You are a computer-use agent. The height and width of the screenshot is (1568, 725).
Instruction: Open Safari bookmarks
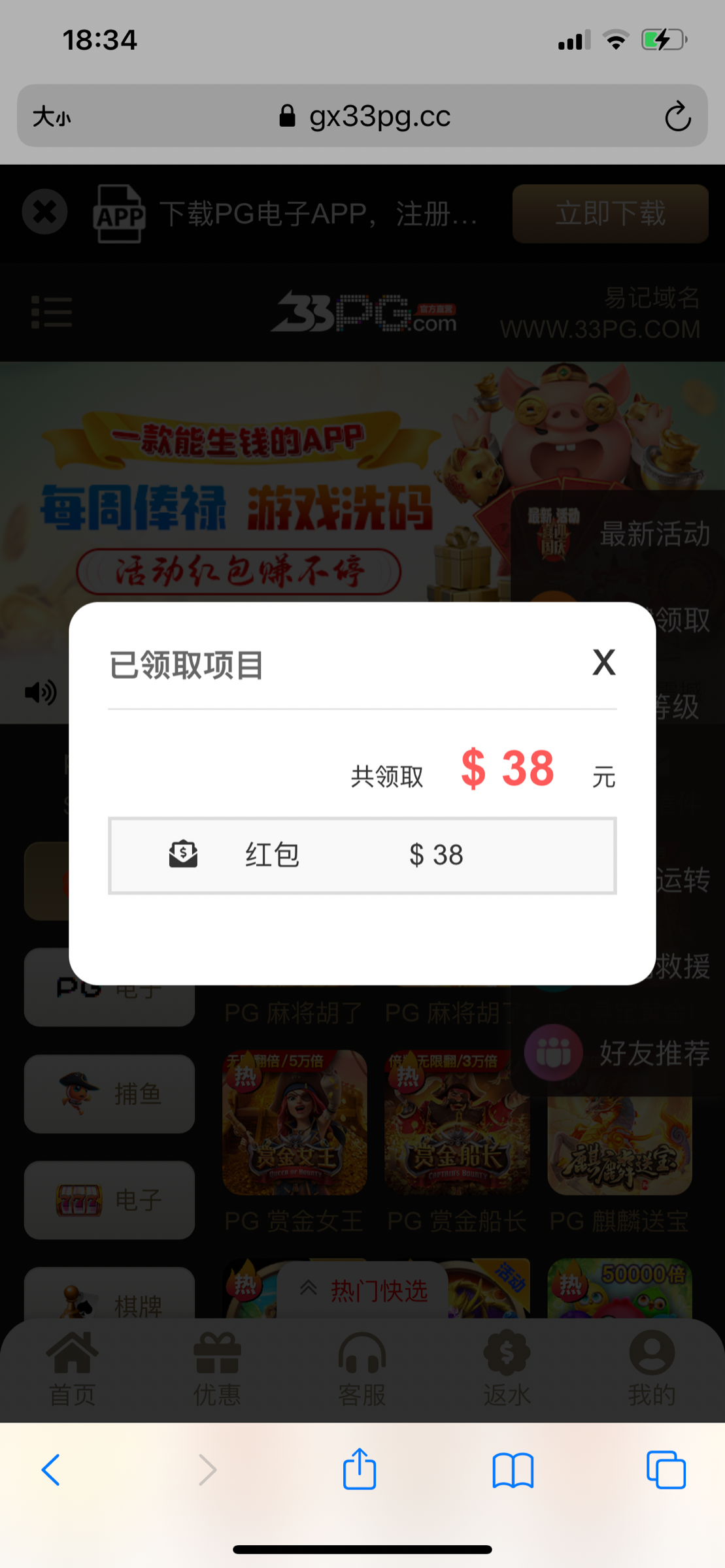pos(513,1470)
